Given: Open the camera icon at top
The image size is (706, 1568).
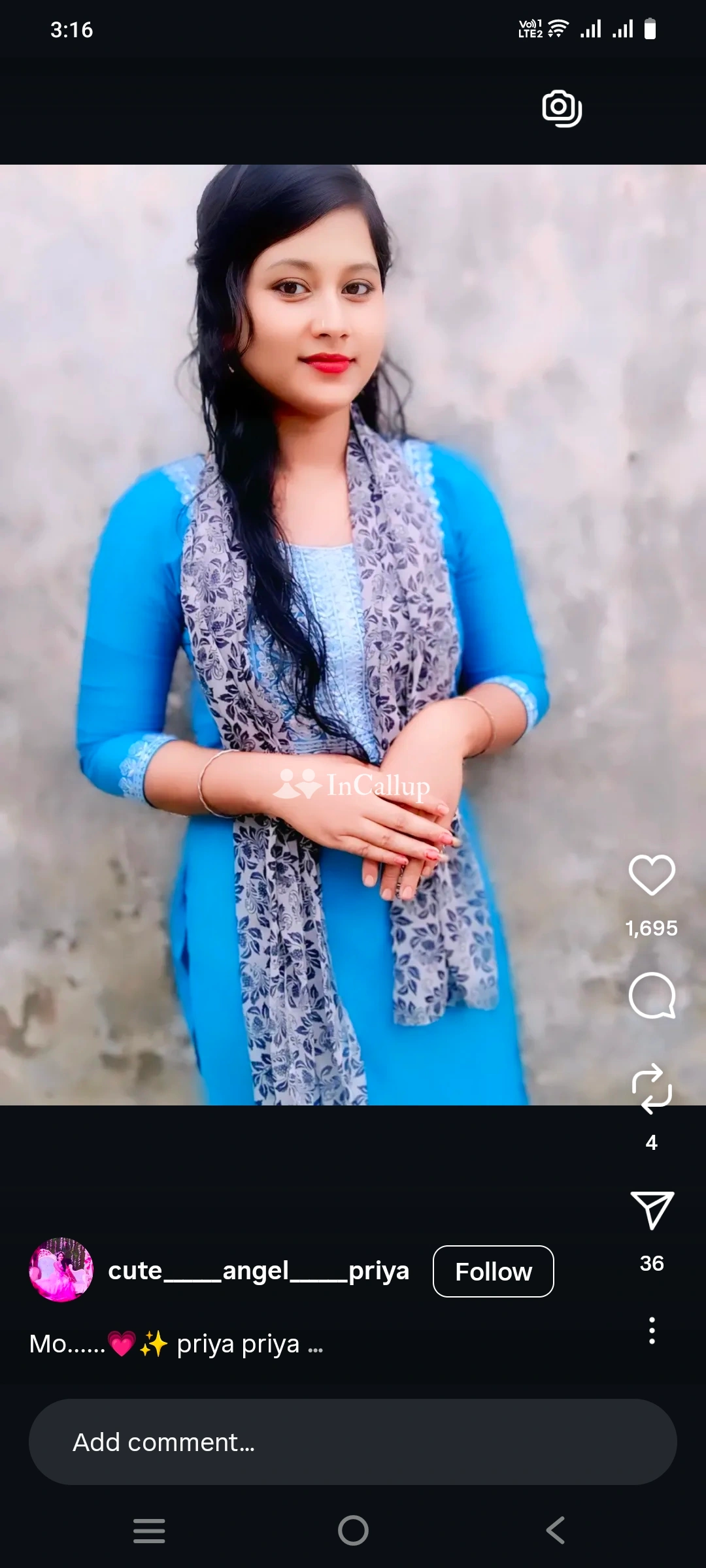Looking at the screenshot, I should (562, 108).
